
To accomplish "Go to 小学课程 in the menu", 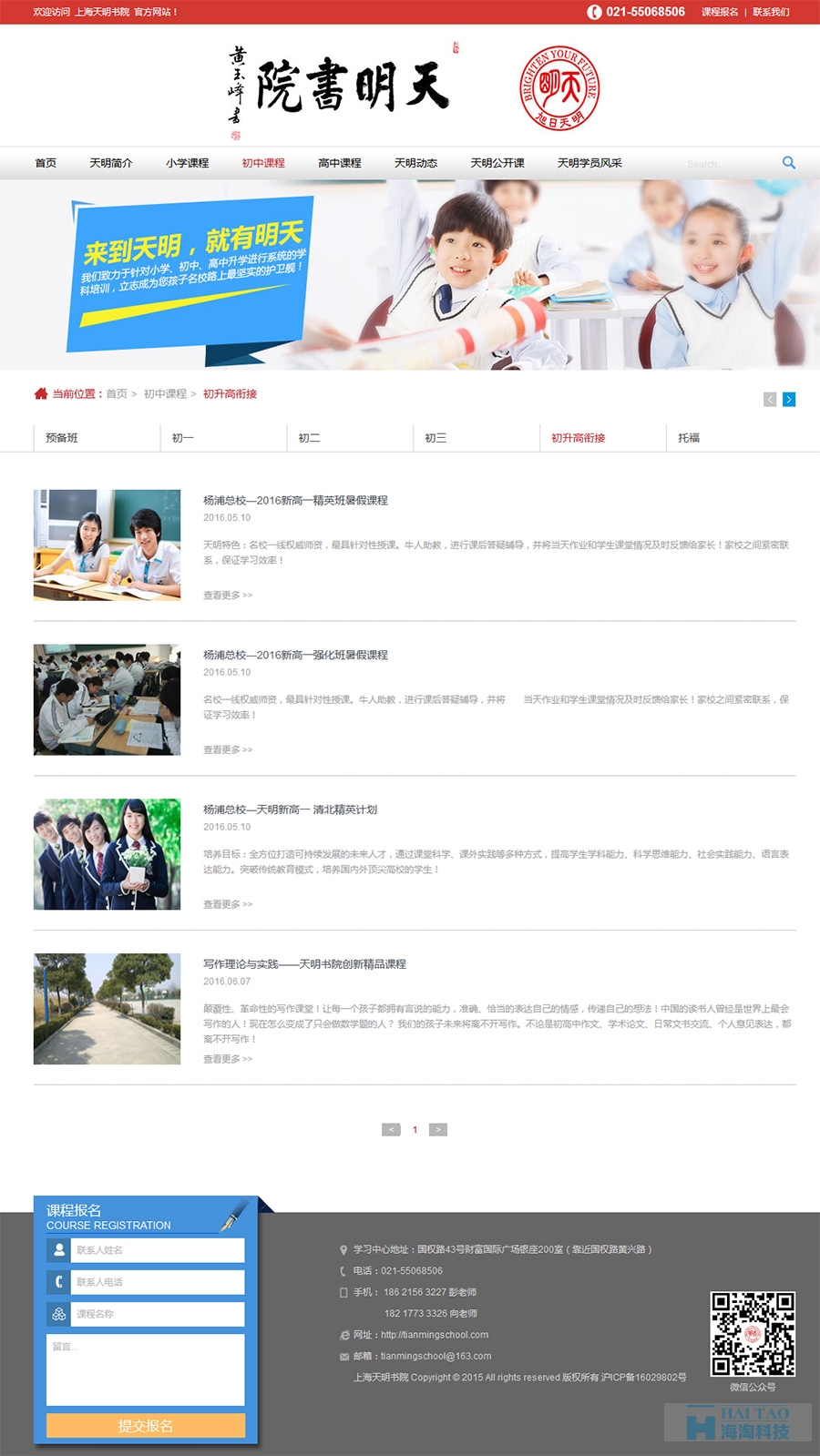I will [x=188, y=163].
